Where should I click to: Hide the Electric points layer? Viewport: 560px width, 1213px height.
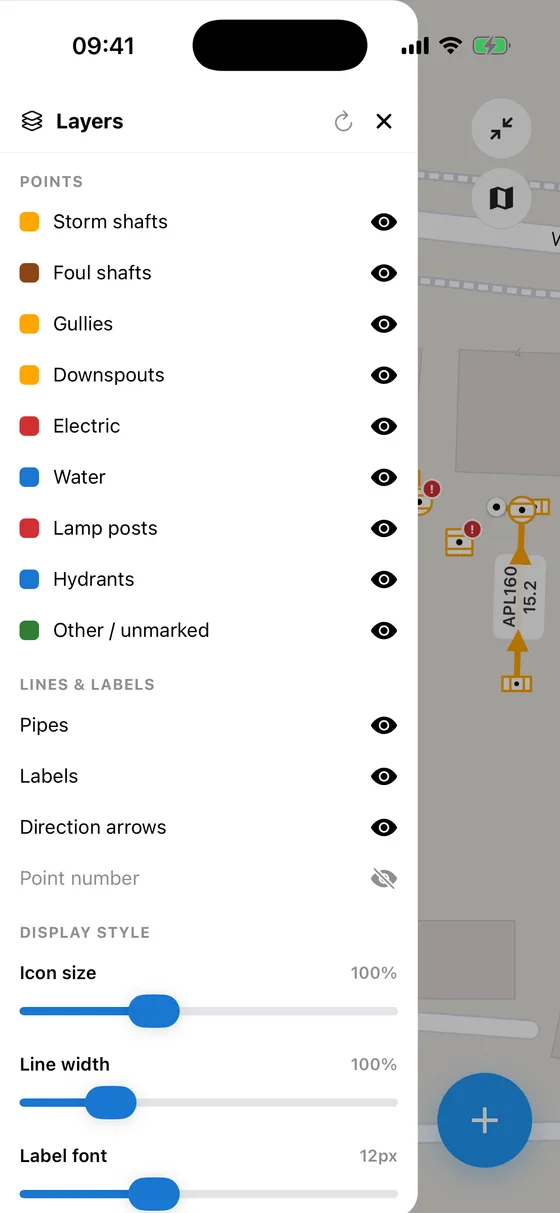point(384,426)
